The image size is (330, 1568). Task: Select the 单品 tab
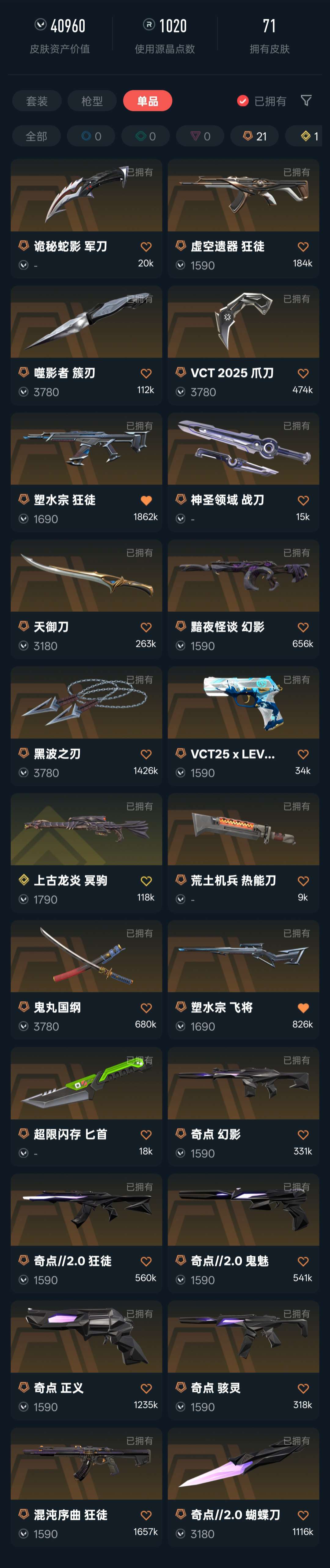coord(147,101)
